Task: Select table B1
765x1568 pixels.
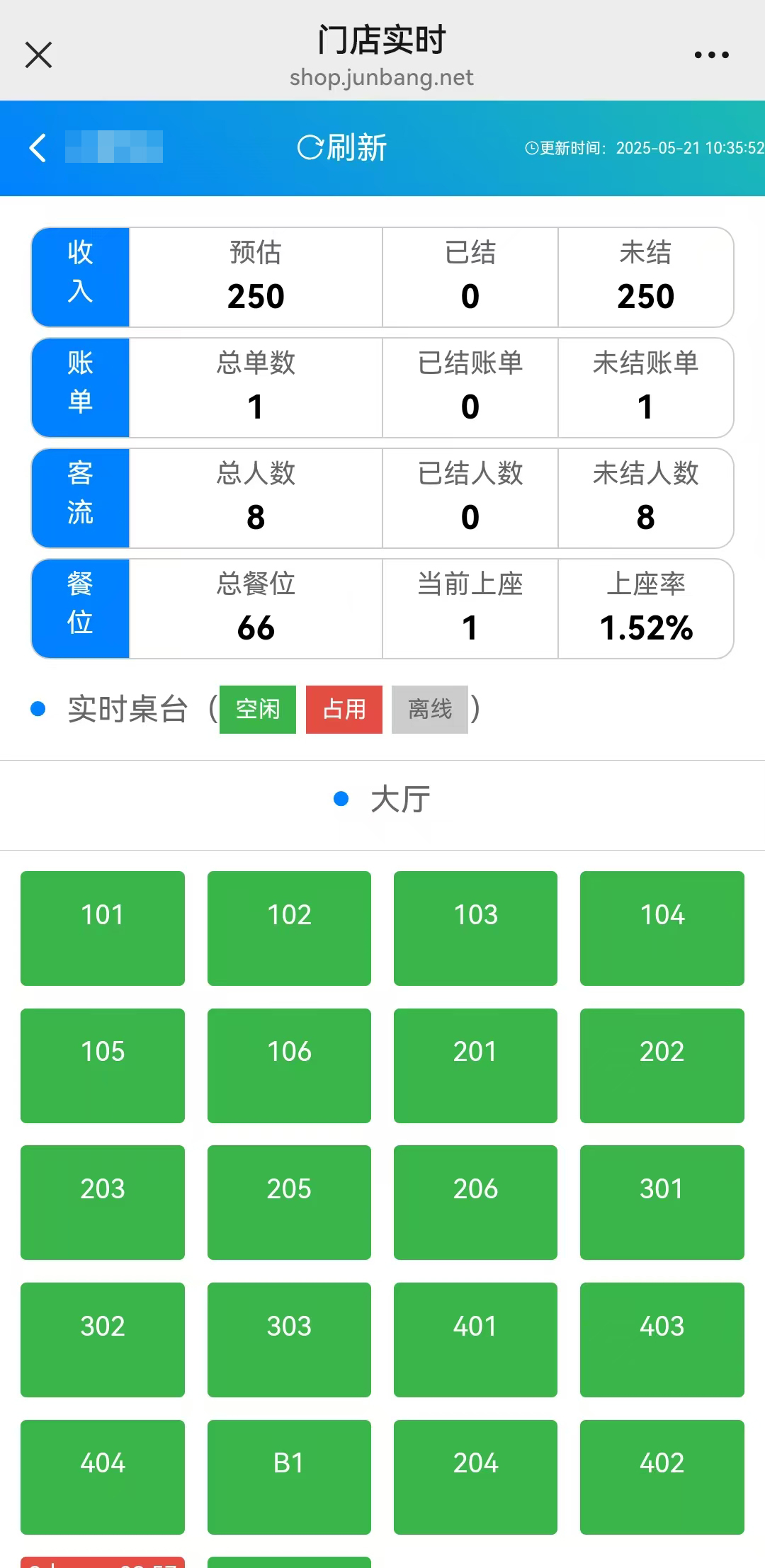Action: point(289,1477)
